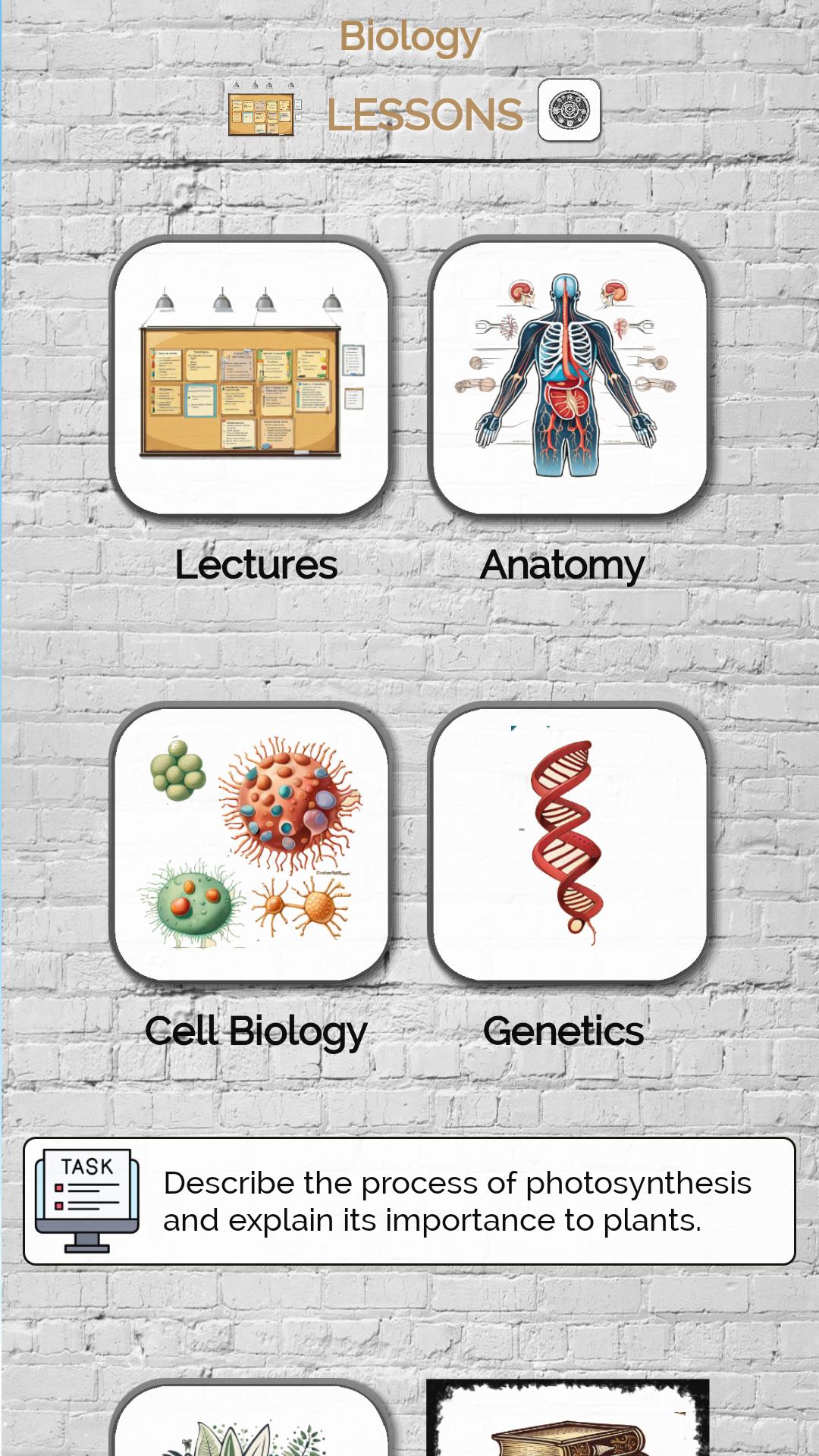Open the photosynthesis task card
Screen dimensions: 819x1456
coord(409,1201)
